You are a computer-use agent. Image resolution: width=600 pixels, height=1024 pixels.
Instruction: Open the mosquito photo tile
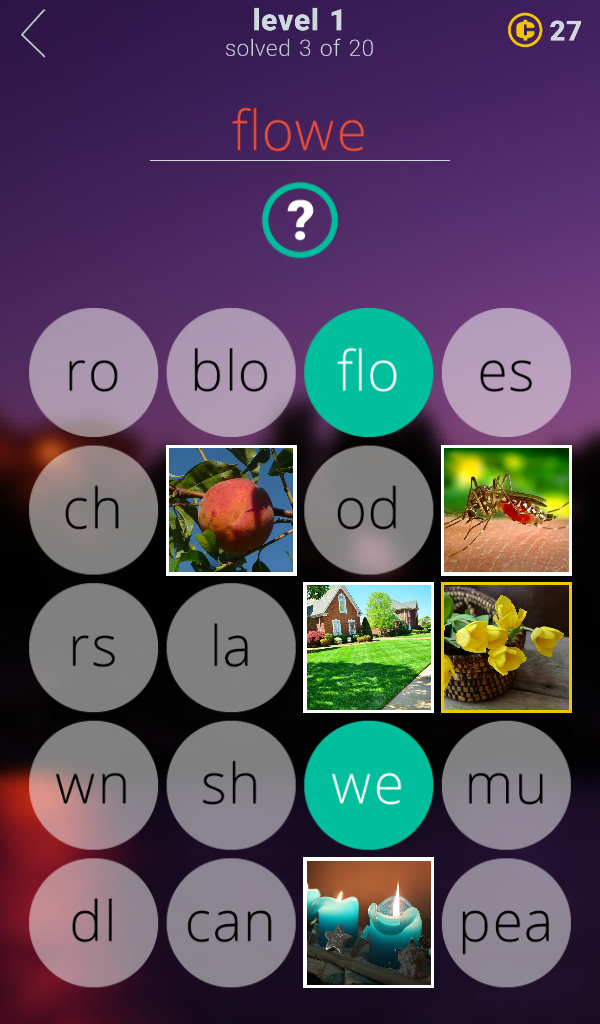point(506,510)
